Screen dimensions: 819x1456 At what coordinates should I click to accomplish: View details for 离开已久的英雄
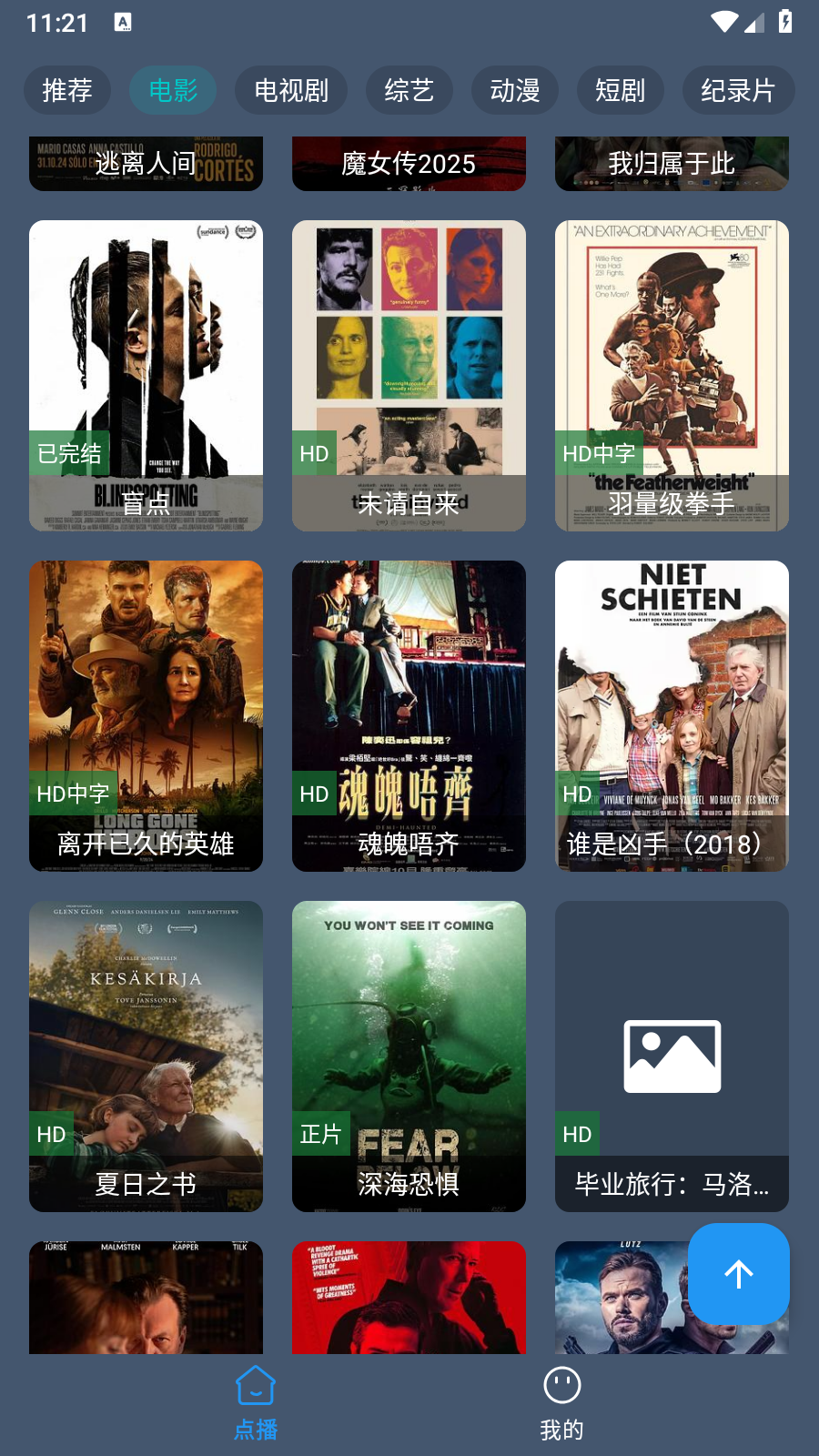point(146,716)
